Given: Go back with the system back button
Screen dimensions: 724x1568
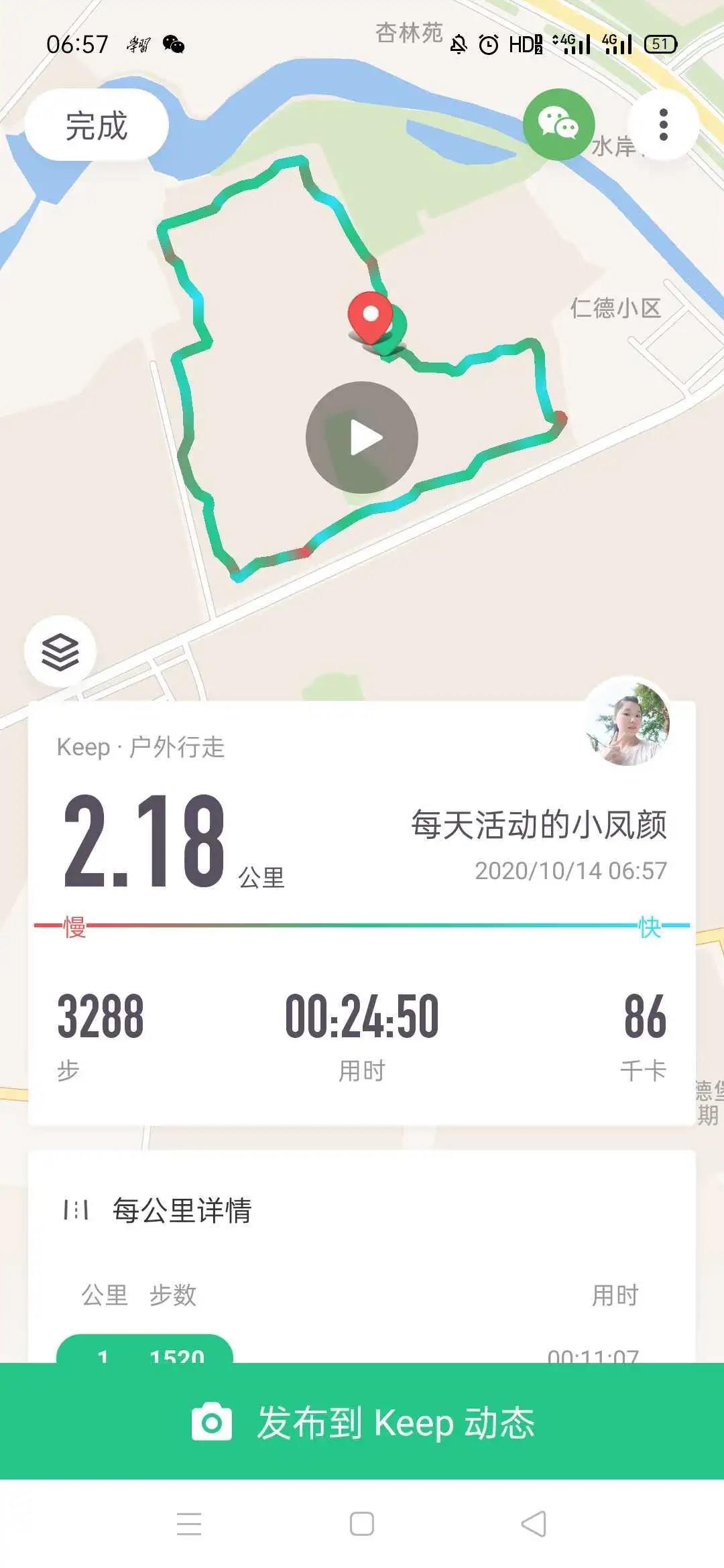Looking at the screenshot, I should coord(534,1524).
